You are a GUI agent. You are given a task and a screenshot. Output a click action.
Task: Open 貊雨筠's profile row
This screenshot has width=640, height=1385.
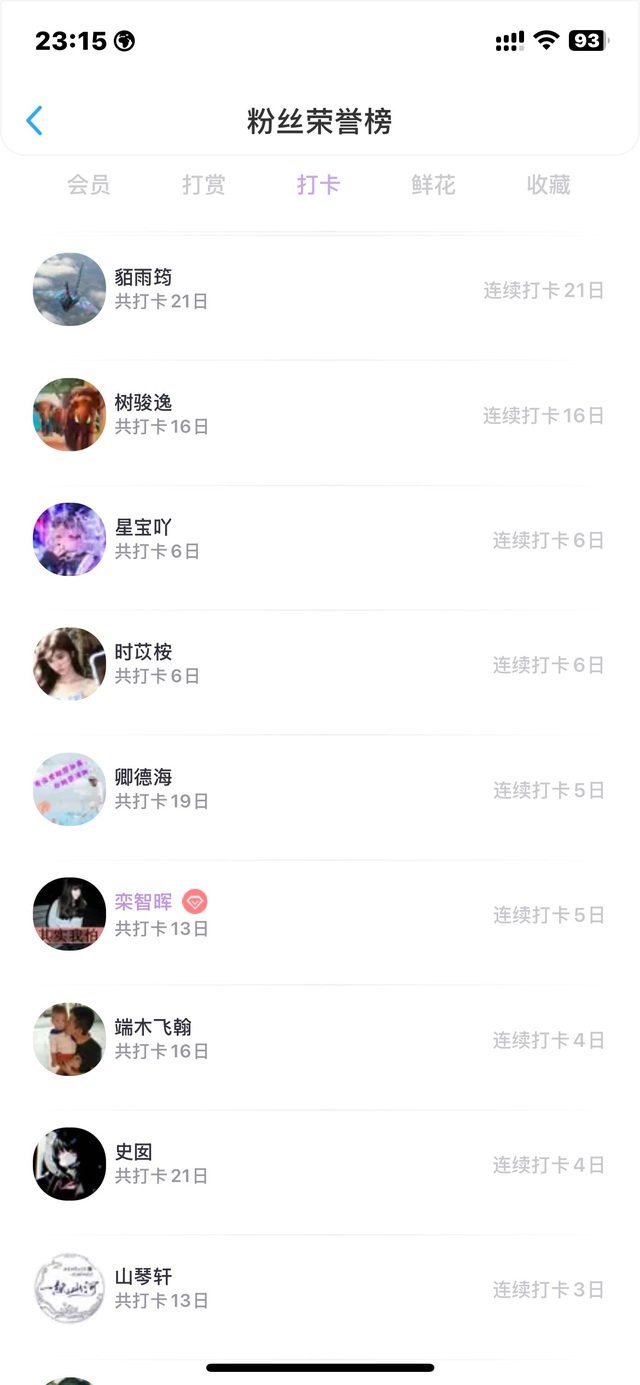point(319,290)
